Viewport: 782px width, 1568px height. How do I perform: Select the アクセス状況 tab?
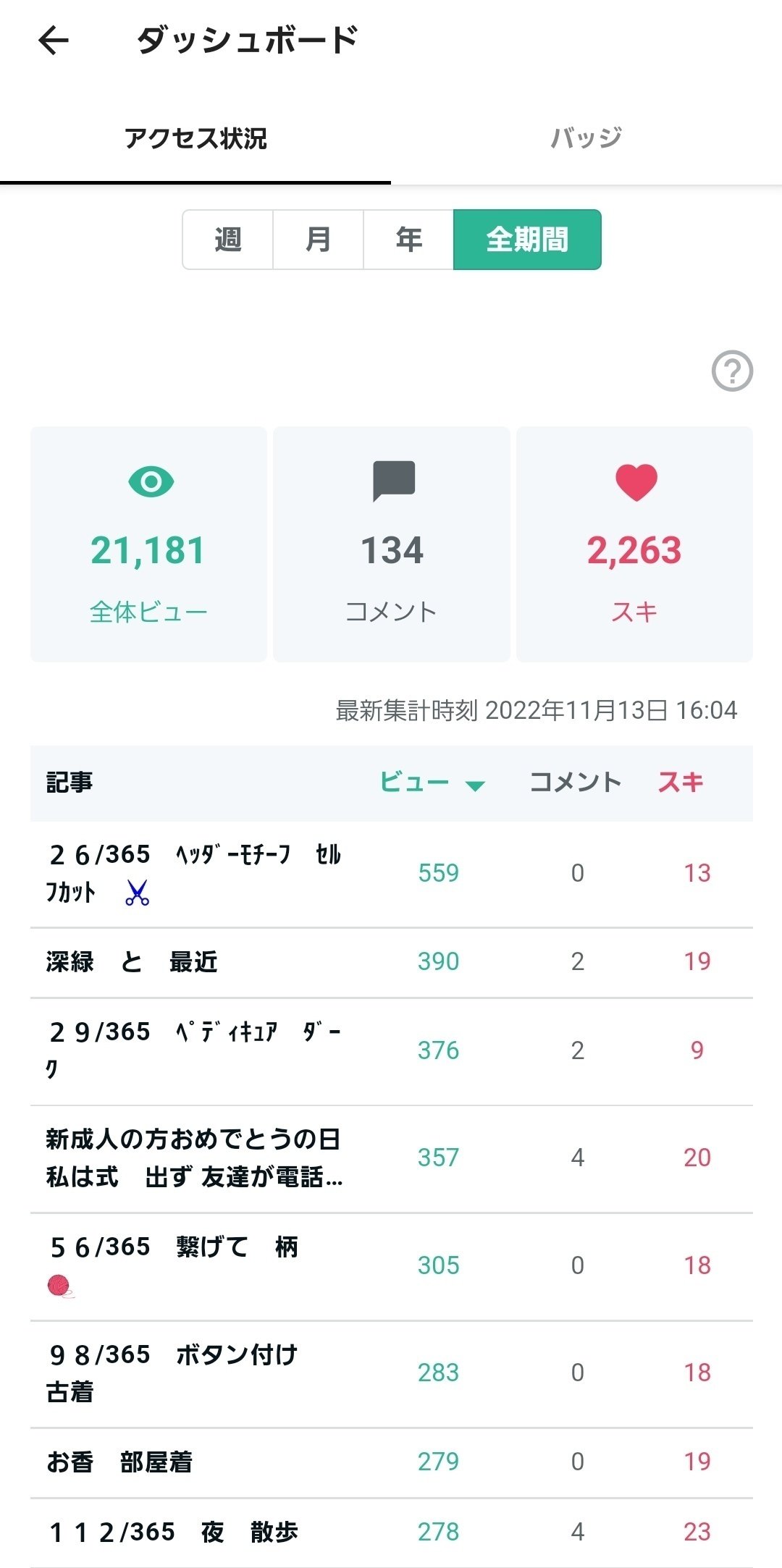point(197,138)
